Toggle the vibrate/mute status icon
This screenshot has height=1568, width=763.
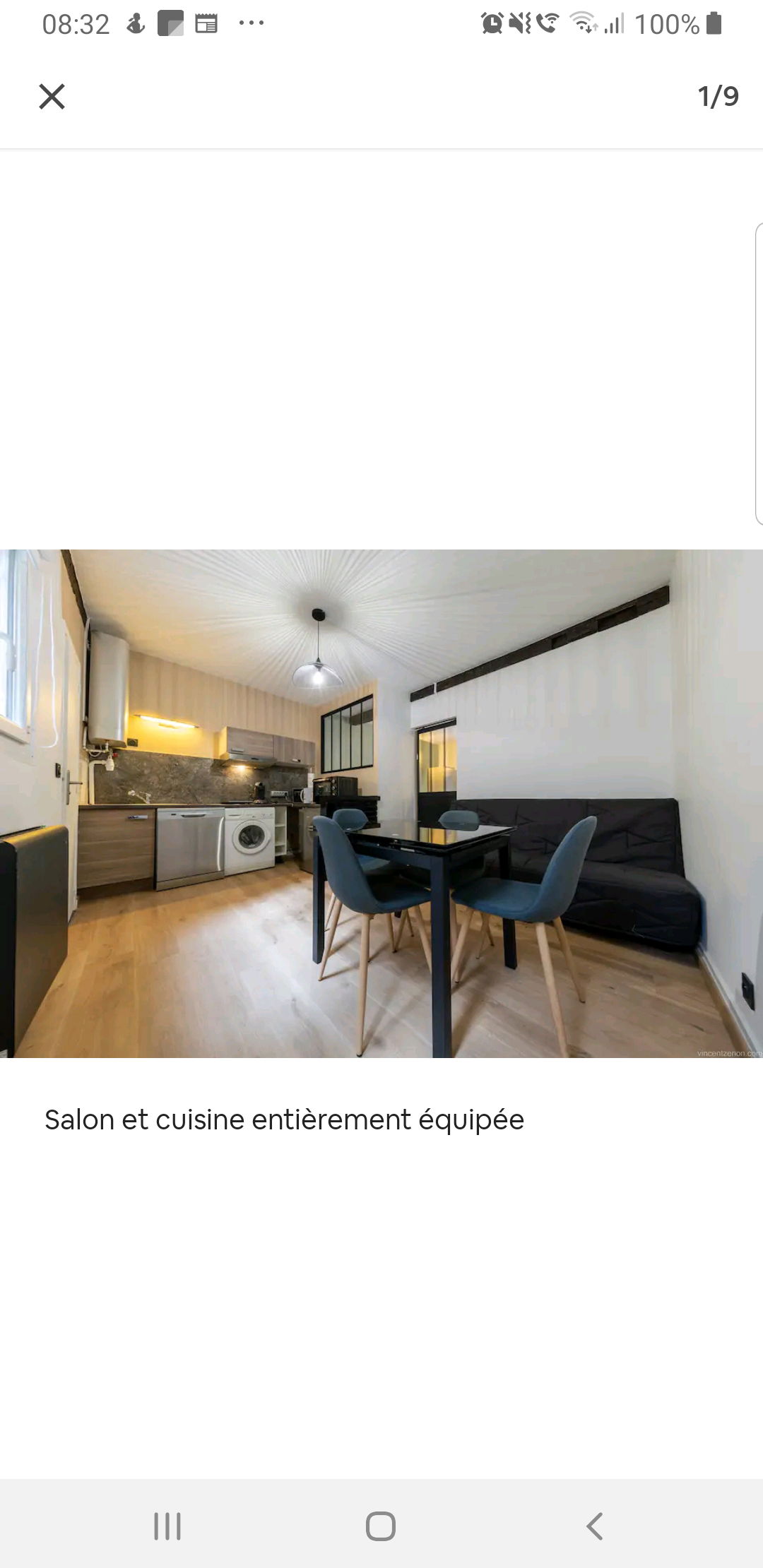(x=517, y=21)
